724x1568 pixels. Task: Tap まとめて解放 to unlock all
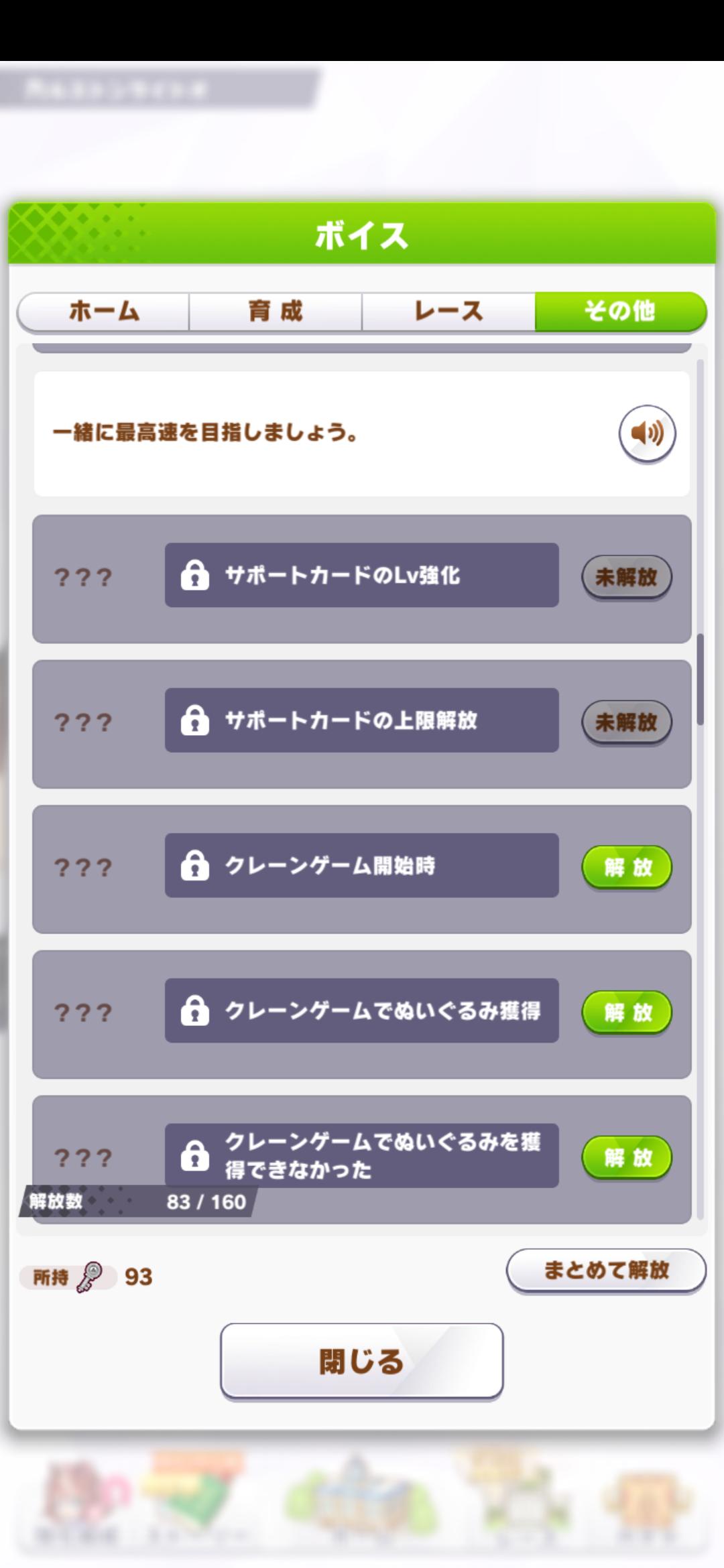pos(606,1270)
